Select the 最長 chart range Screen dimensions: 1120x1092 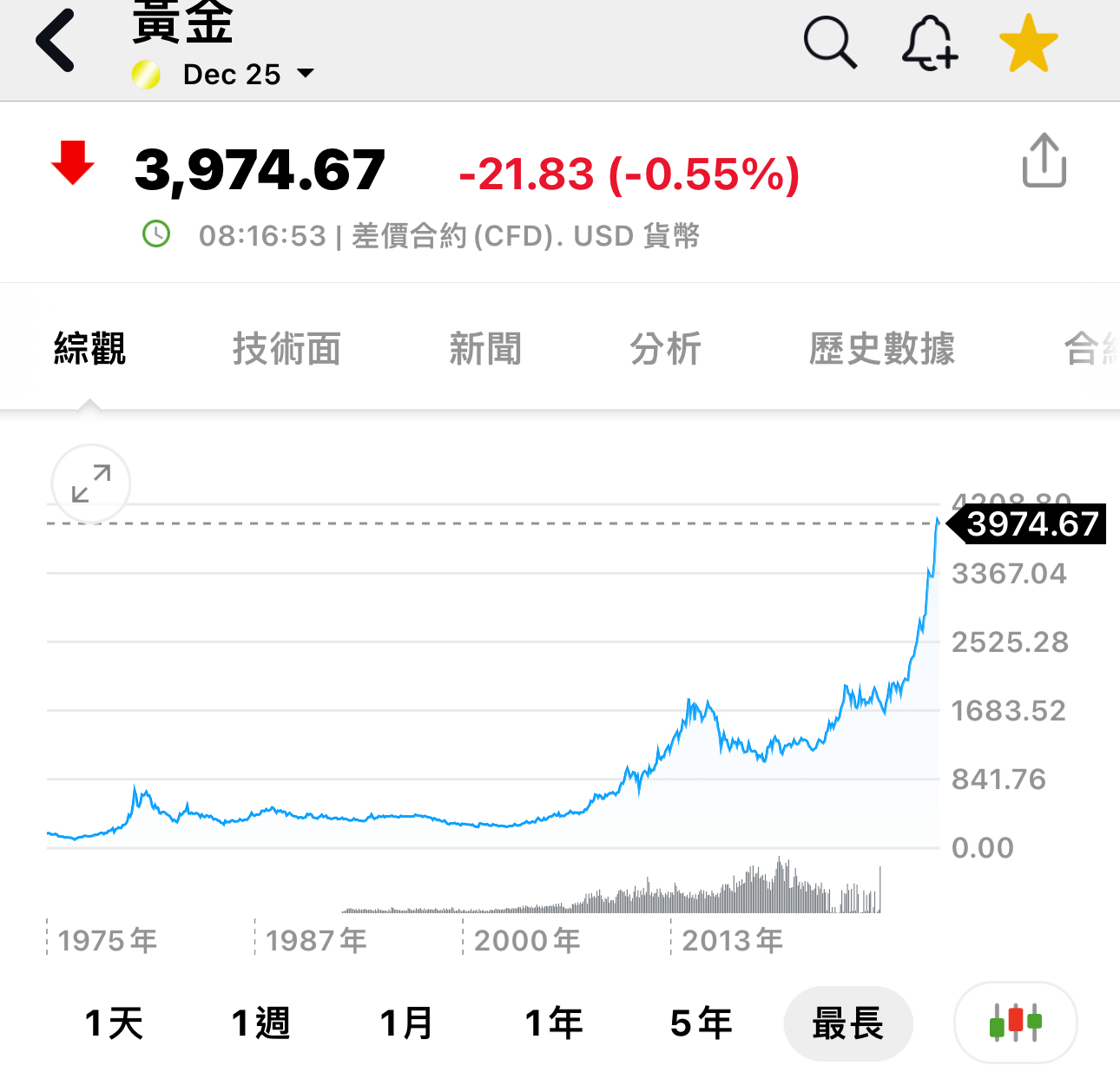point(848,1023)
